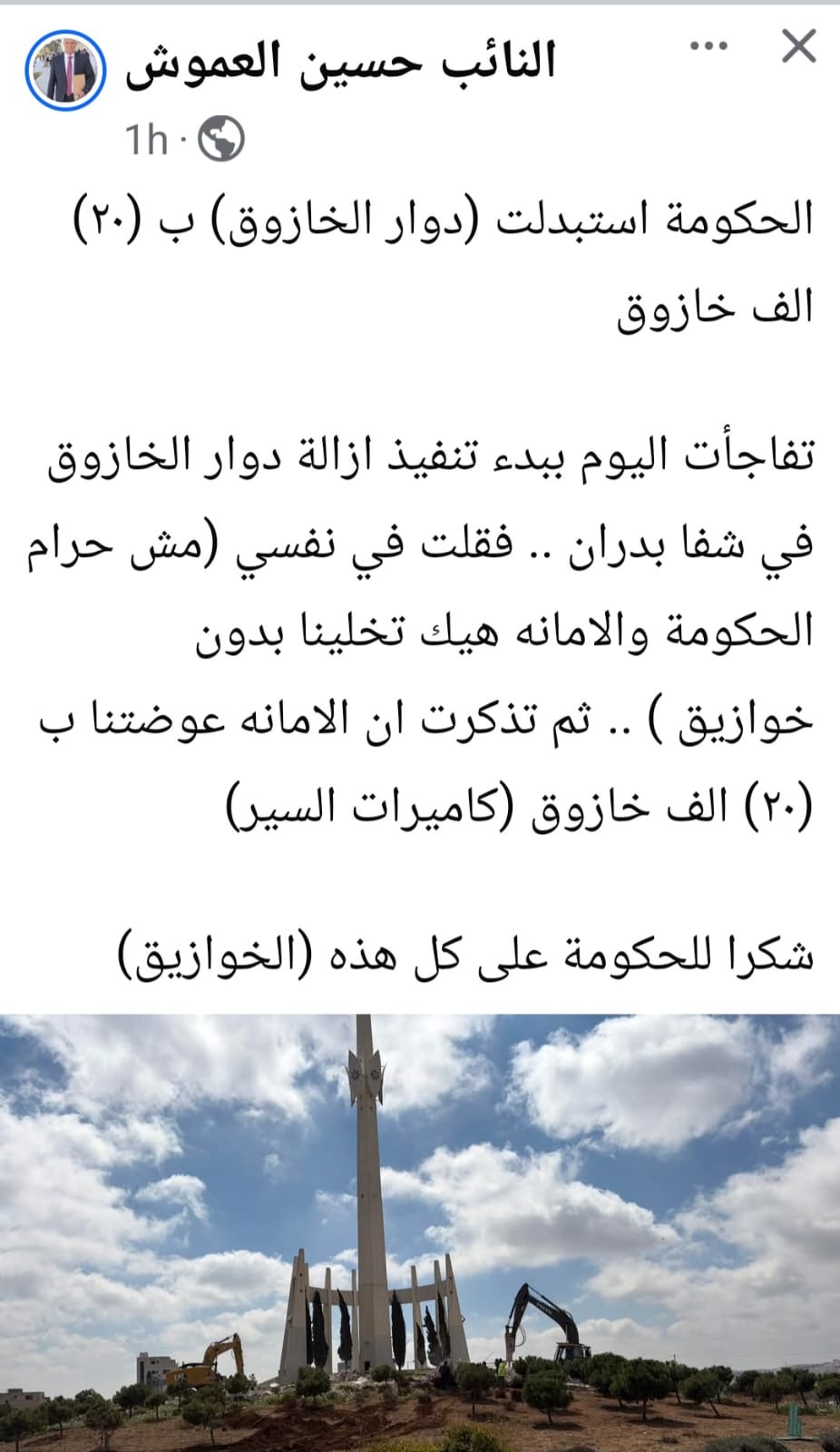Open the monument photo attached to the post
The image size is (840, 1452).
pos(420,1231)
